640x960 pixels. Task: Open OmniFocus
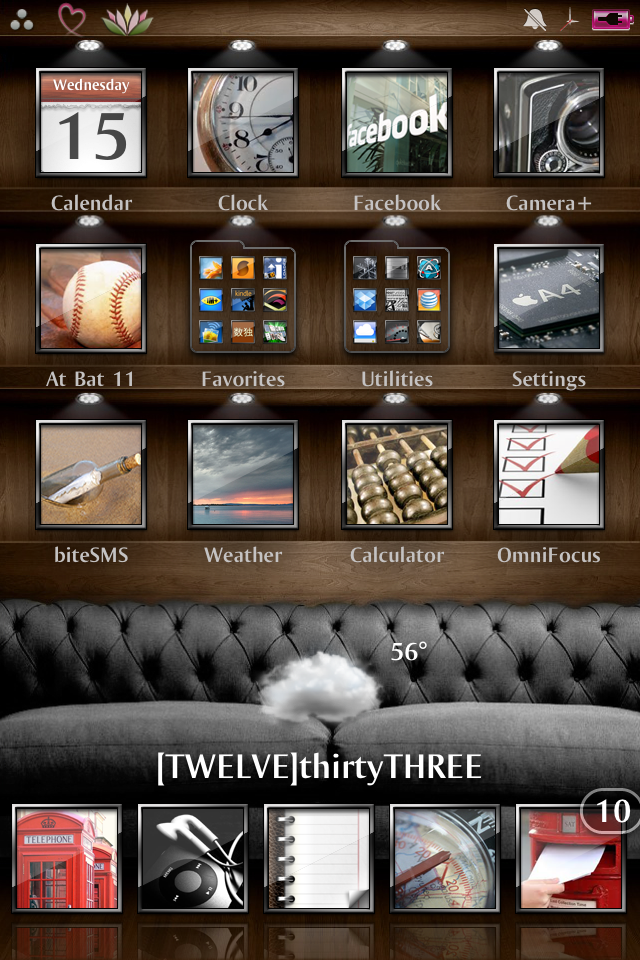click(548, 475)
